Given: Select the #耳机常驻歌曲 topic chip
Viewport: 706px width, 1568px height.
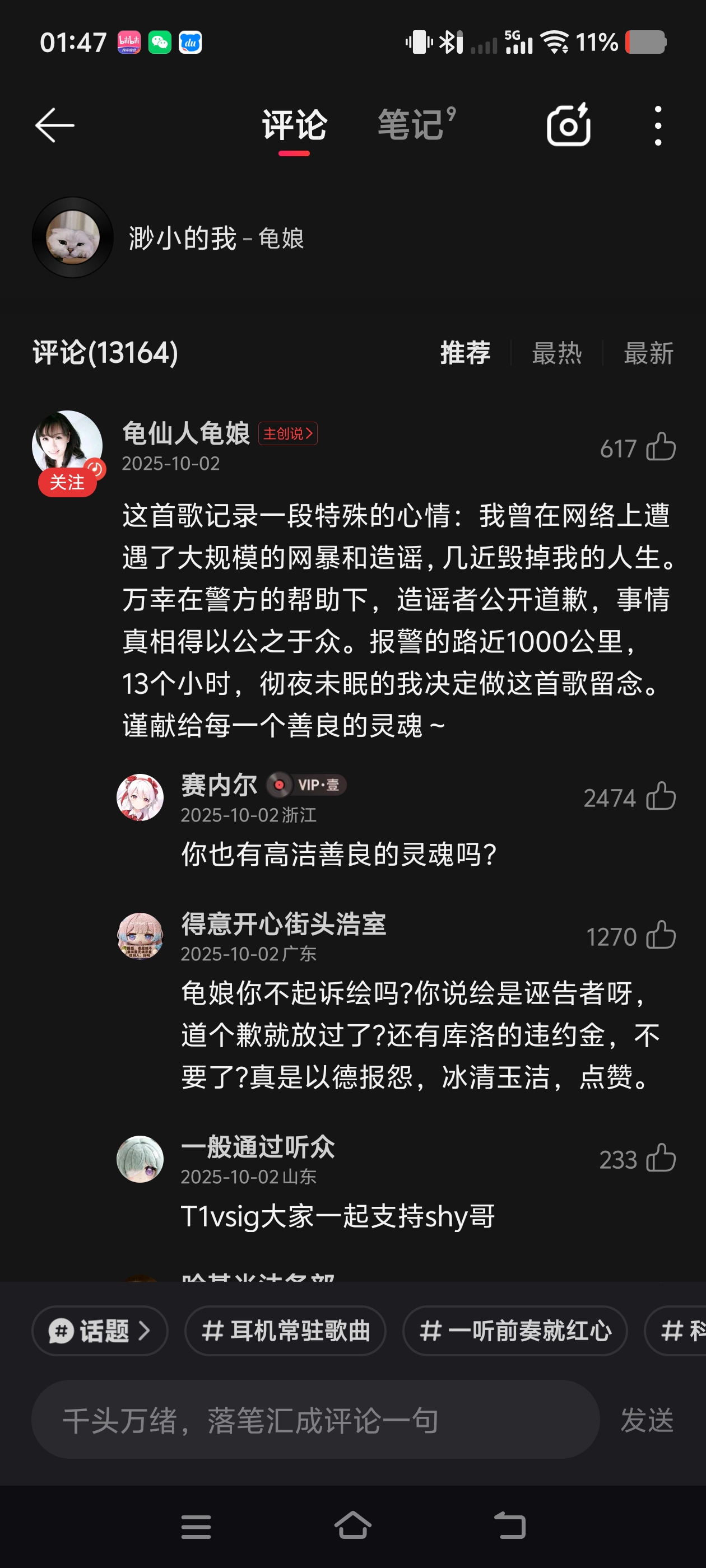Looking at the screenshot, I should (x=285, y=1331).
